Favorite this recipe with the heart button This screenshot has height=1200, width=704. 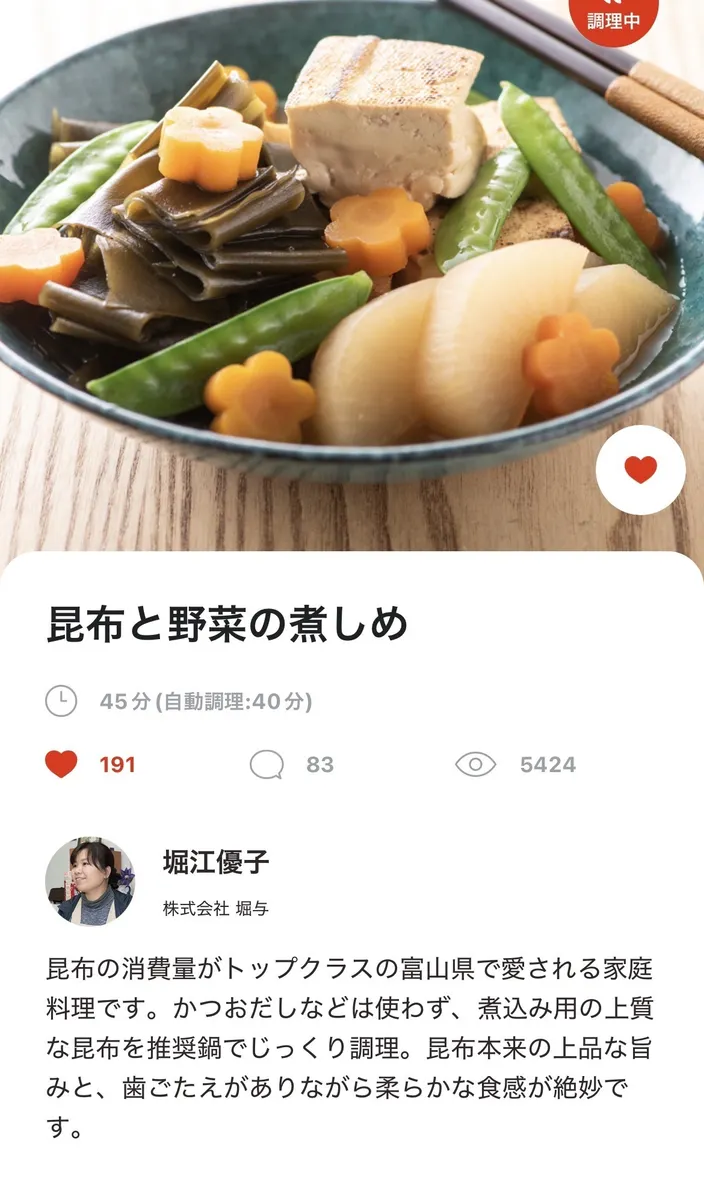click(640, 469)
